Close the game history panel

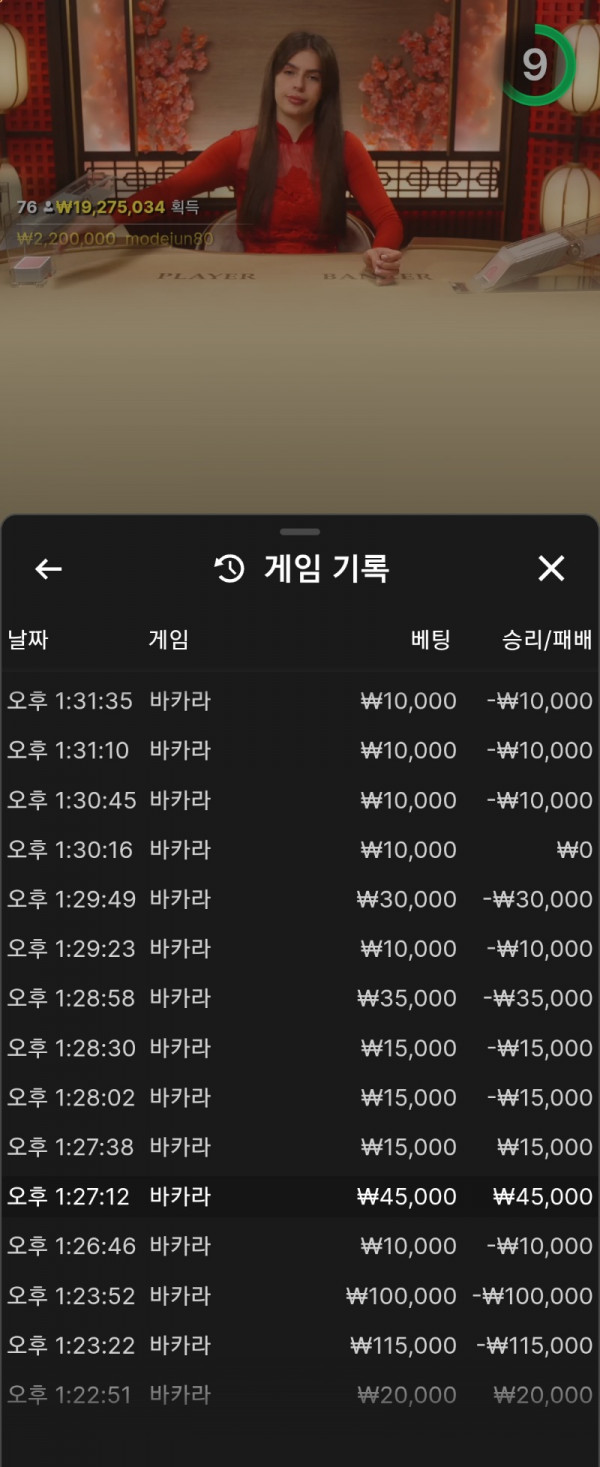(551, 569)
